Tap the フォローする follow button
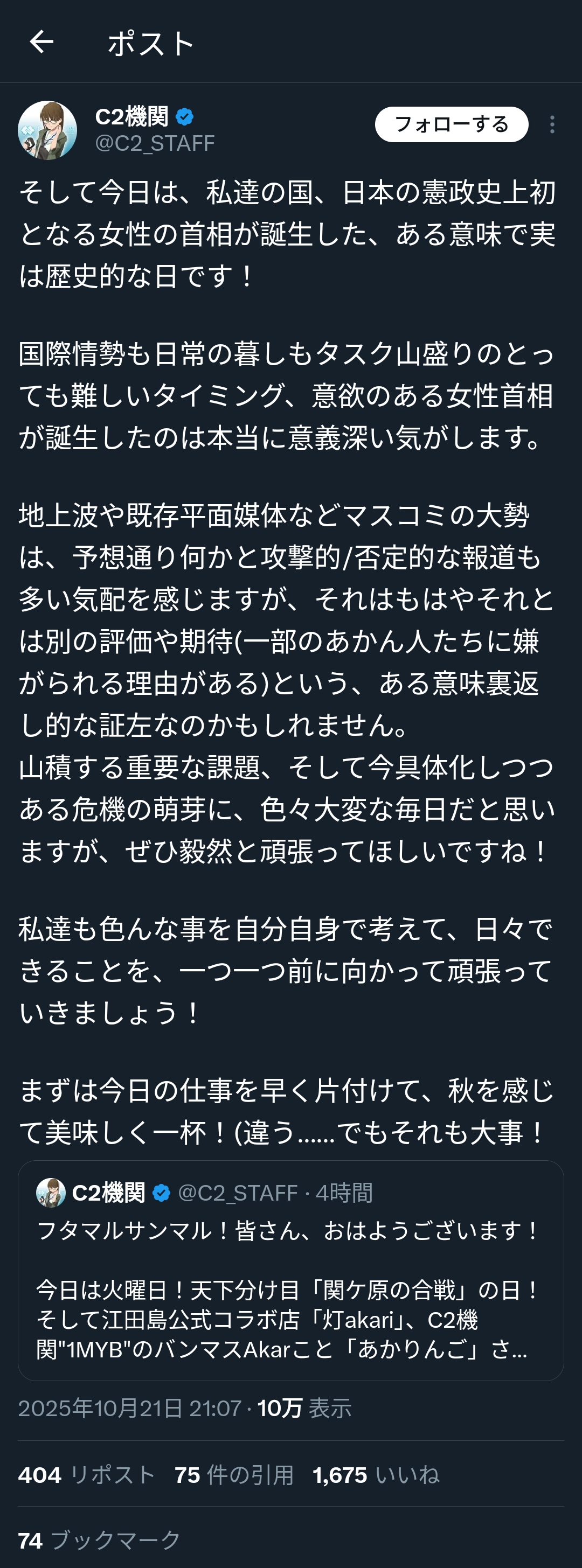Image resolution: width=582 pixels, height=1568 pixels. (x=451, y=124)
